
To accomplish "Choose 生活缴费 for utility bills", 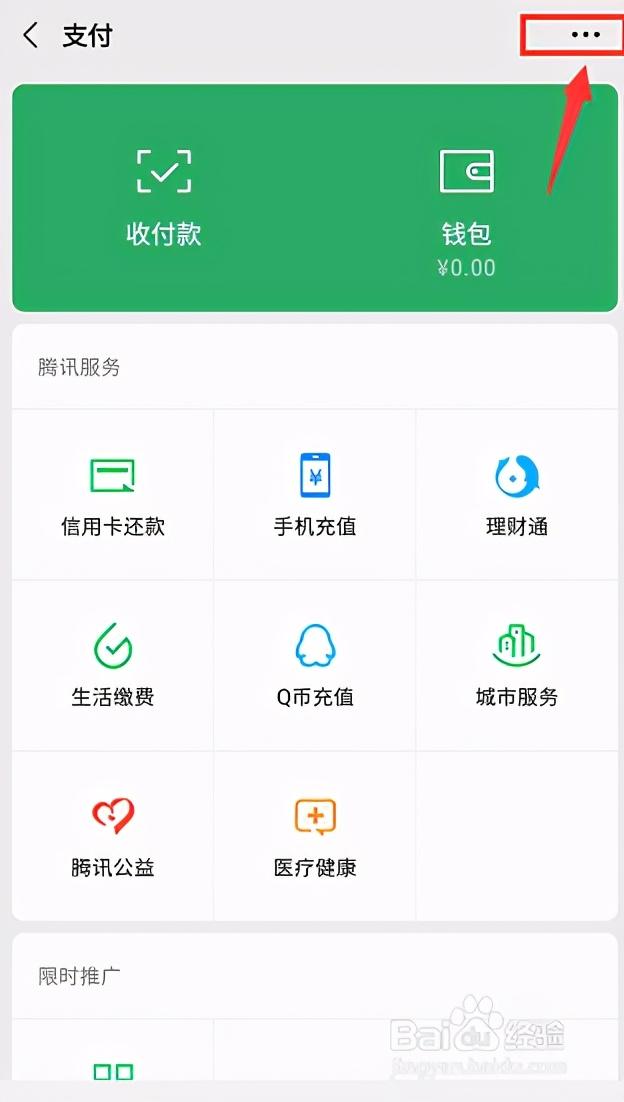I will pos(113,665).
